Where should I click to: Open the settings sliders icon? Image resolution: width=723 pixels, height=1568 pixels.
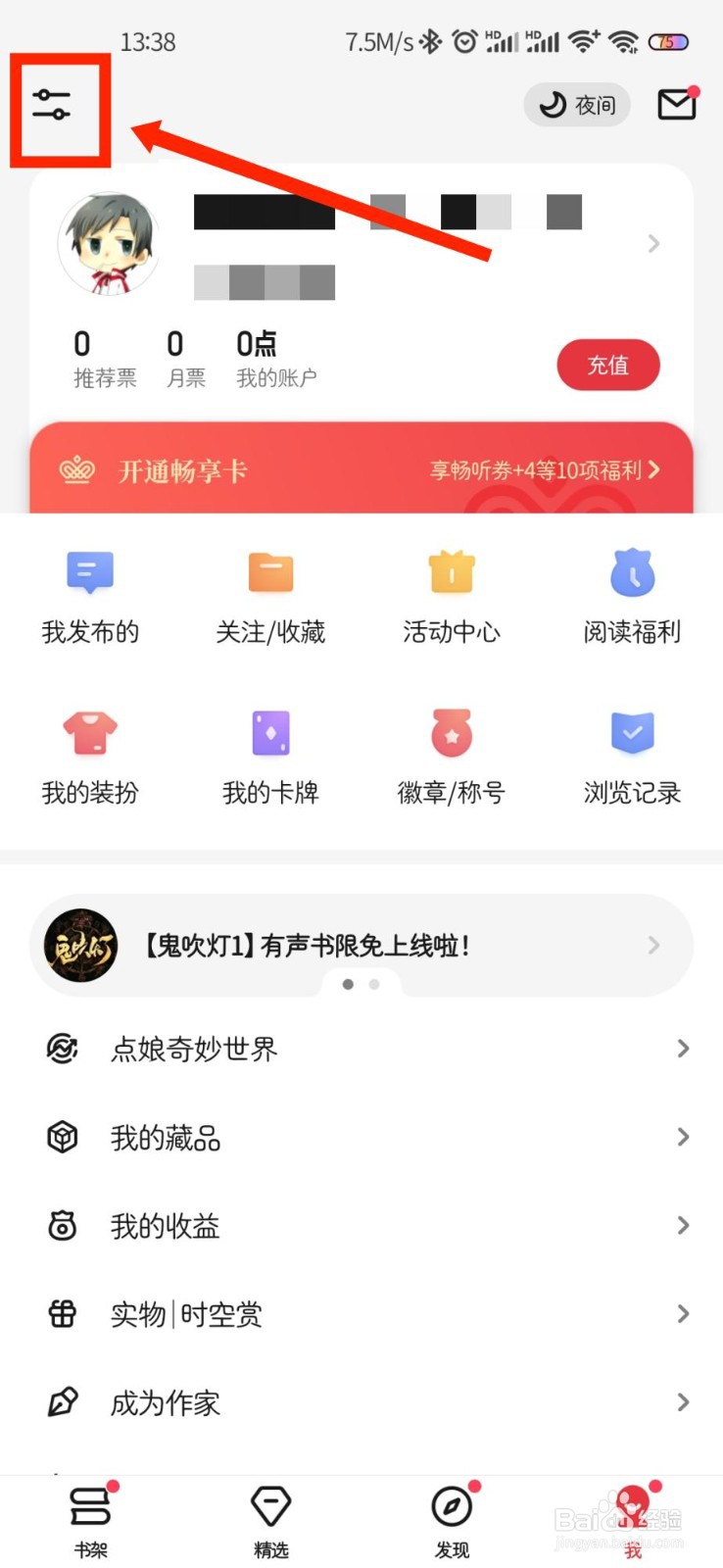(x=51, y=104)
